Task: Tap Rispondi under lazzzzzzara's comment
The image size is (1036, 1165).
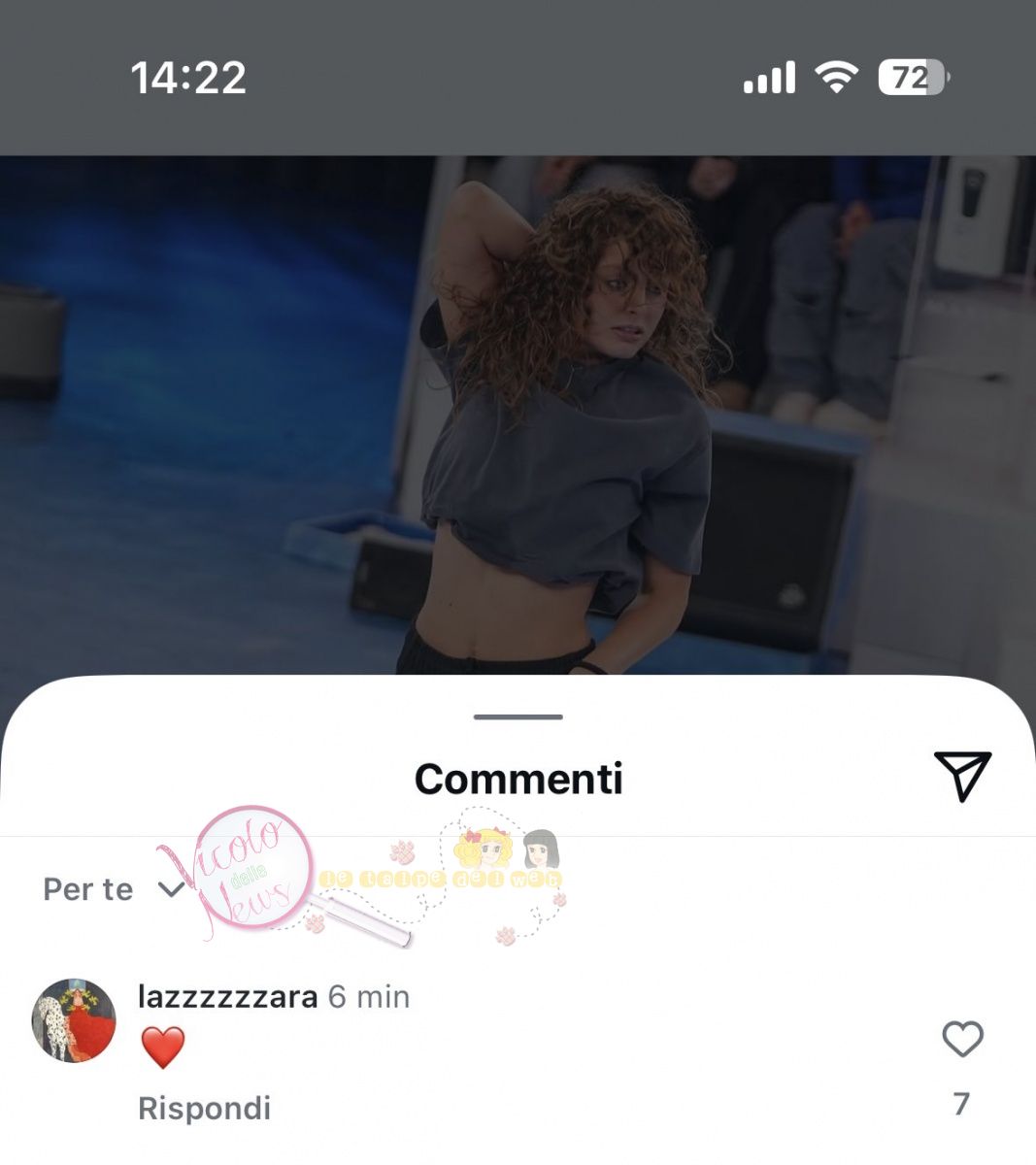Action: (204, 1108)
